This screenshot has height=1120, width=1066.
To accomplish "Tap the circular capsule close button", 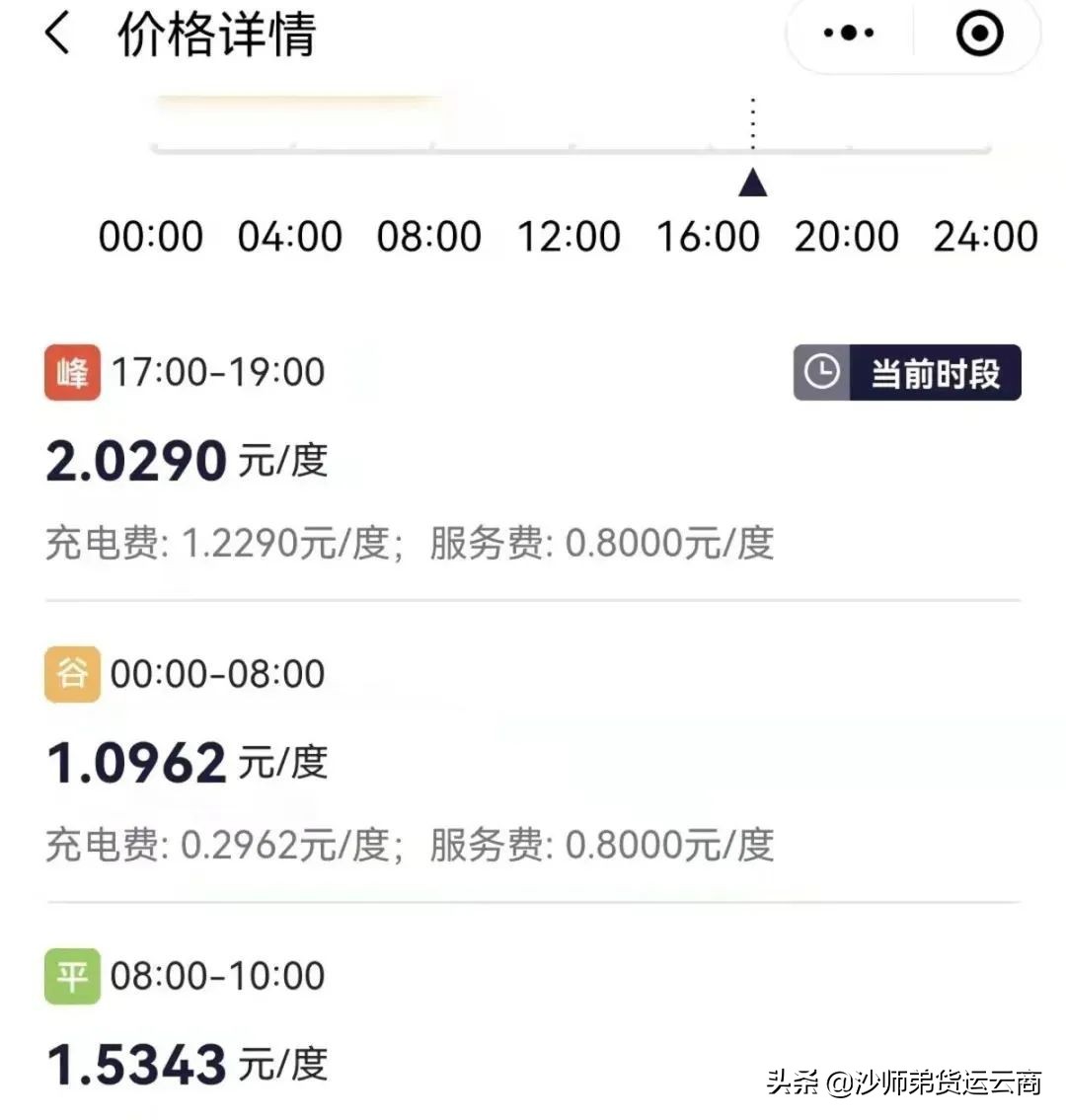I will [x=977, y=33].
